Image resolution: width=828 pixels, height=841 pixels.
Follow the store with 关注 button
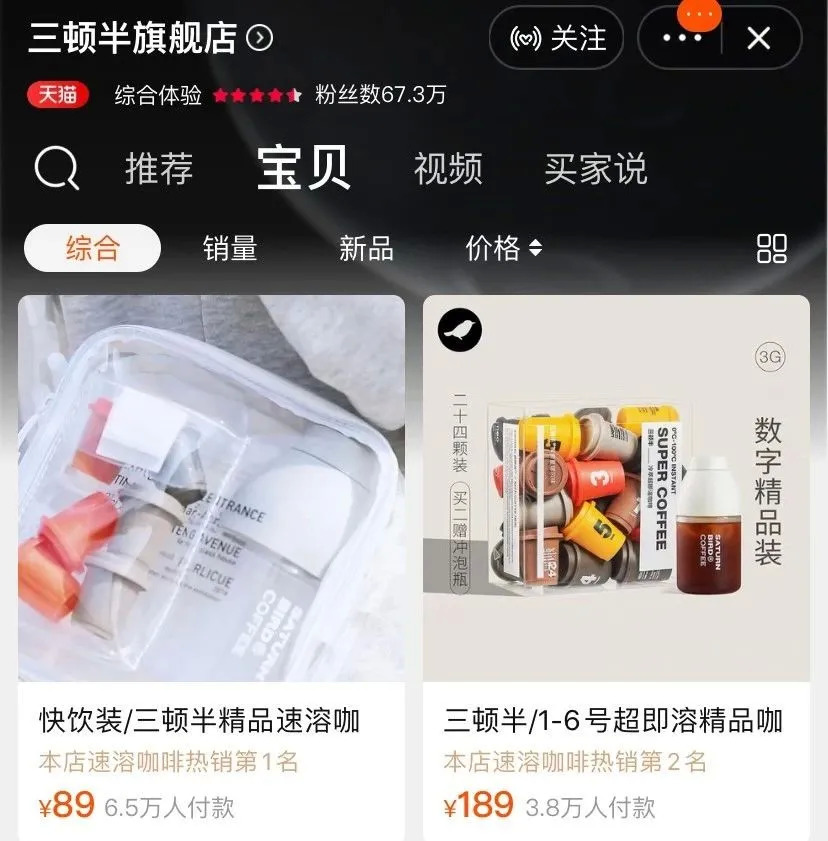click(x=557, y=39)
